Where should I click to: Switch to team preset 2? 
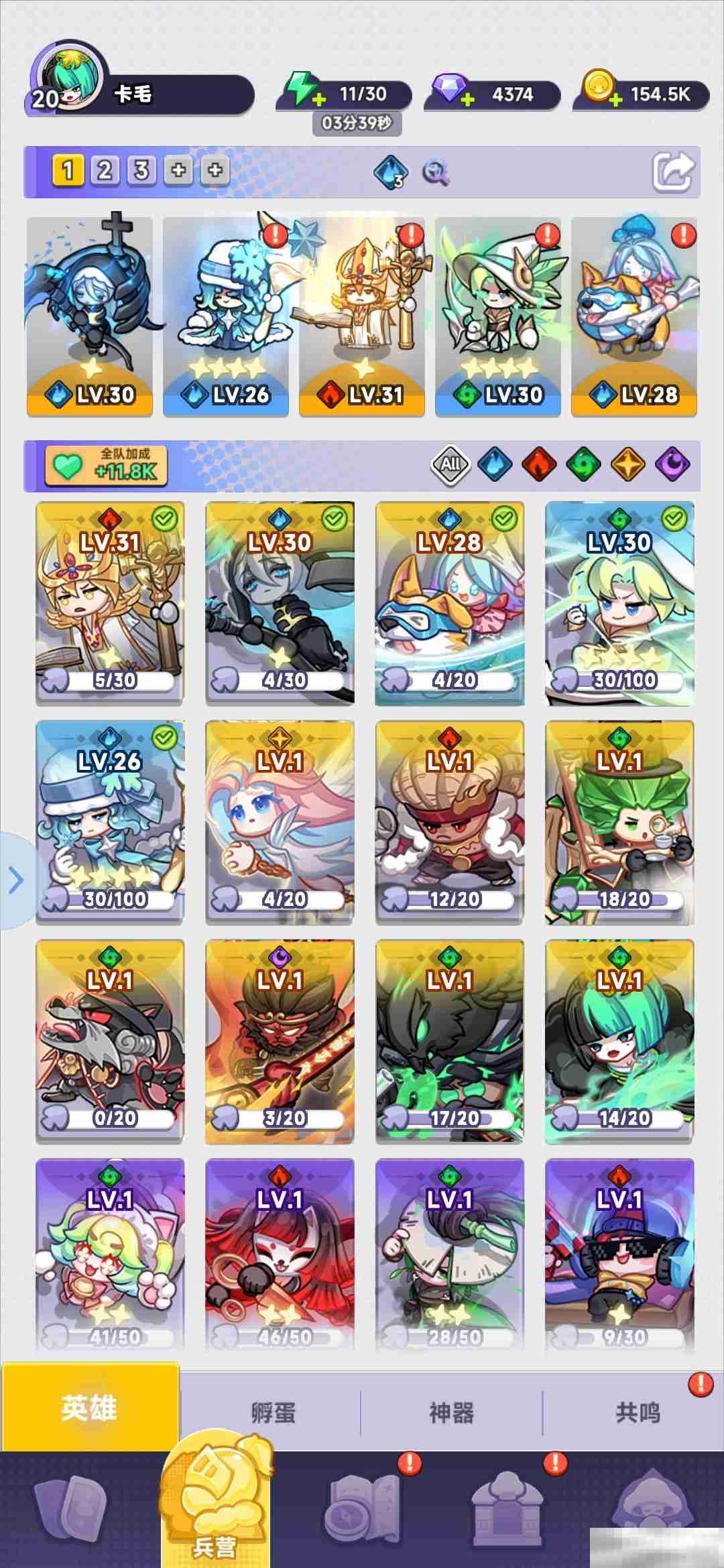105,170
